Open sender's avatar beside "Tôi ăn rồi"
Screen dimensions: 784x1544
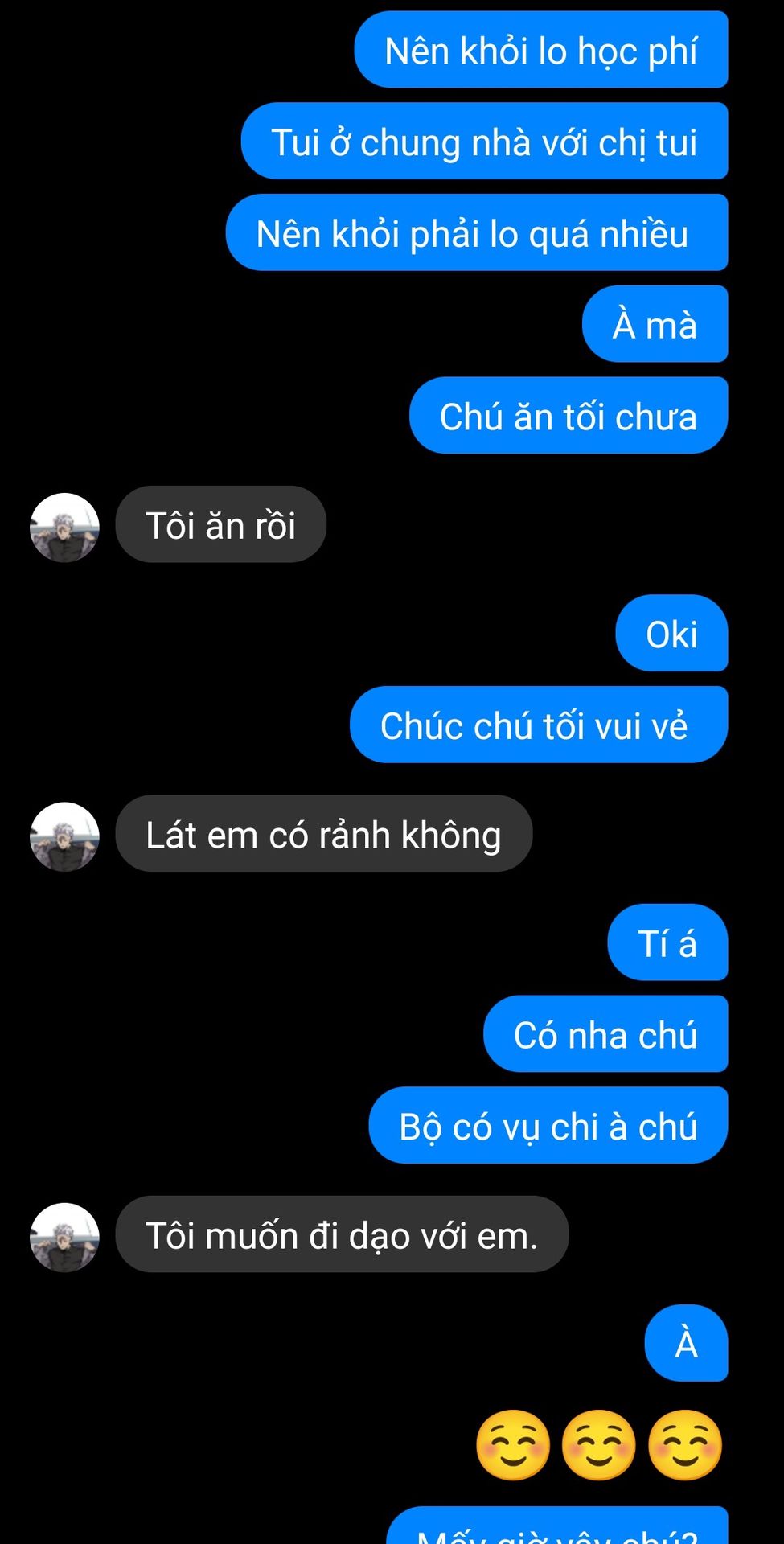tap(64, 527)
